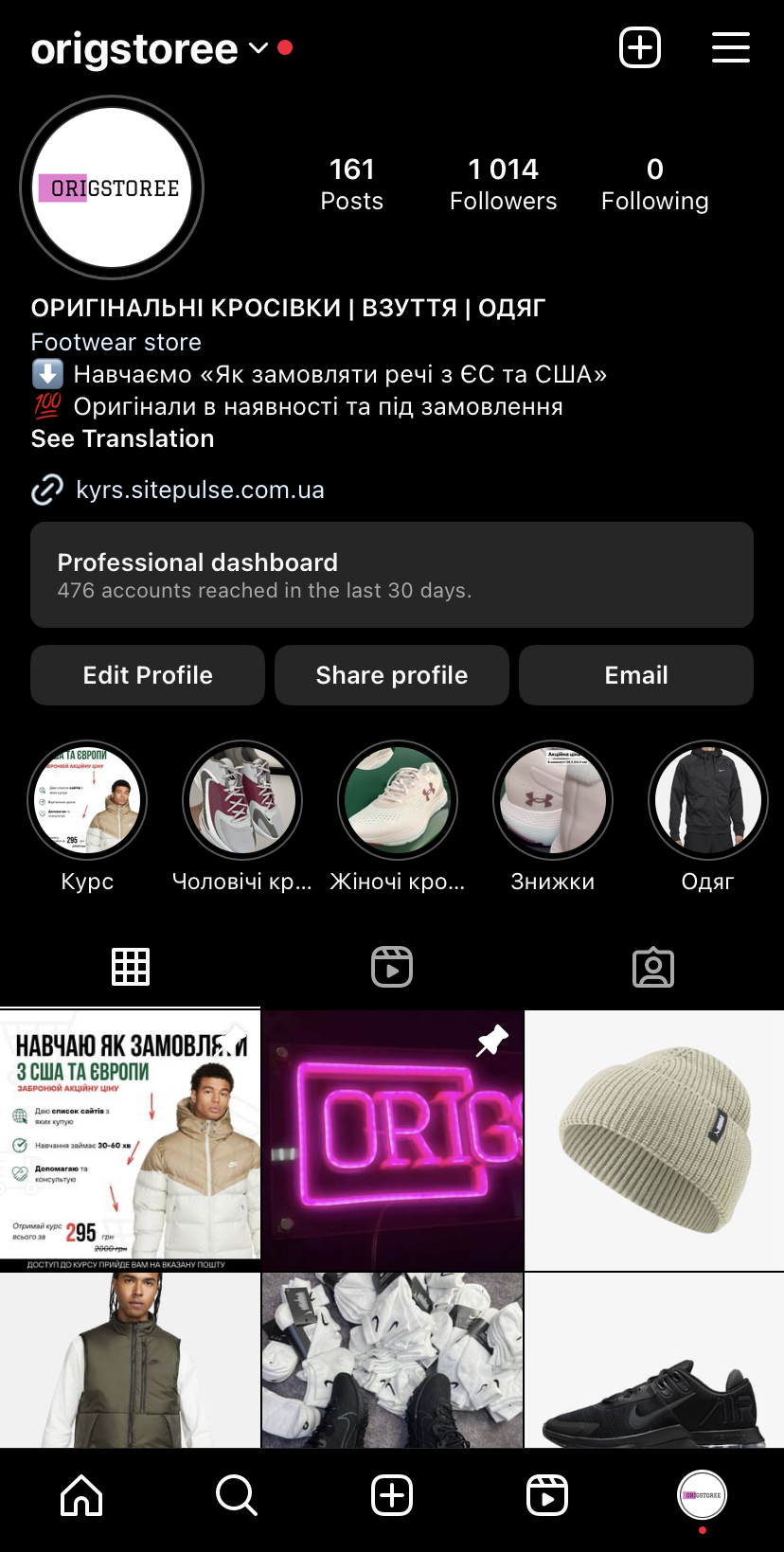Screen dimensions: 784x1552
Task: Tap the Share profile button
Action: [392, 675]
